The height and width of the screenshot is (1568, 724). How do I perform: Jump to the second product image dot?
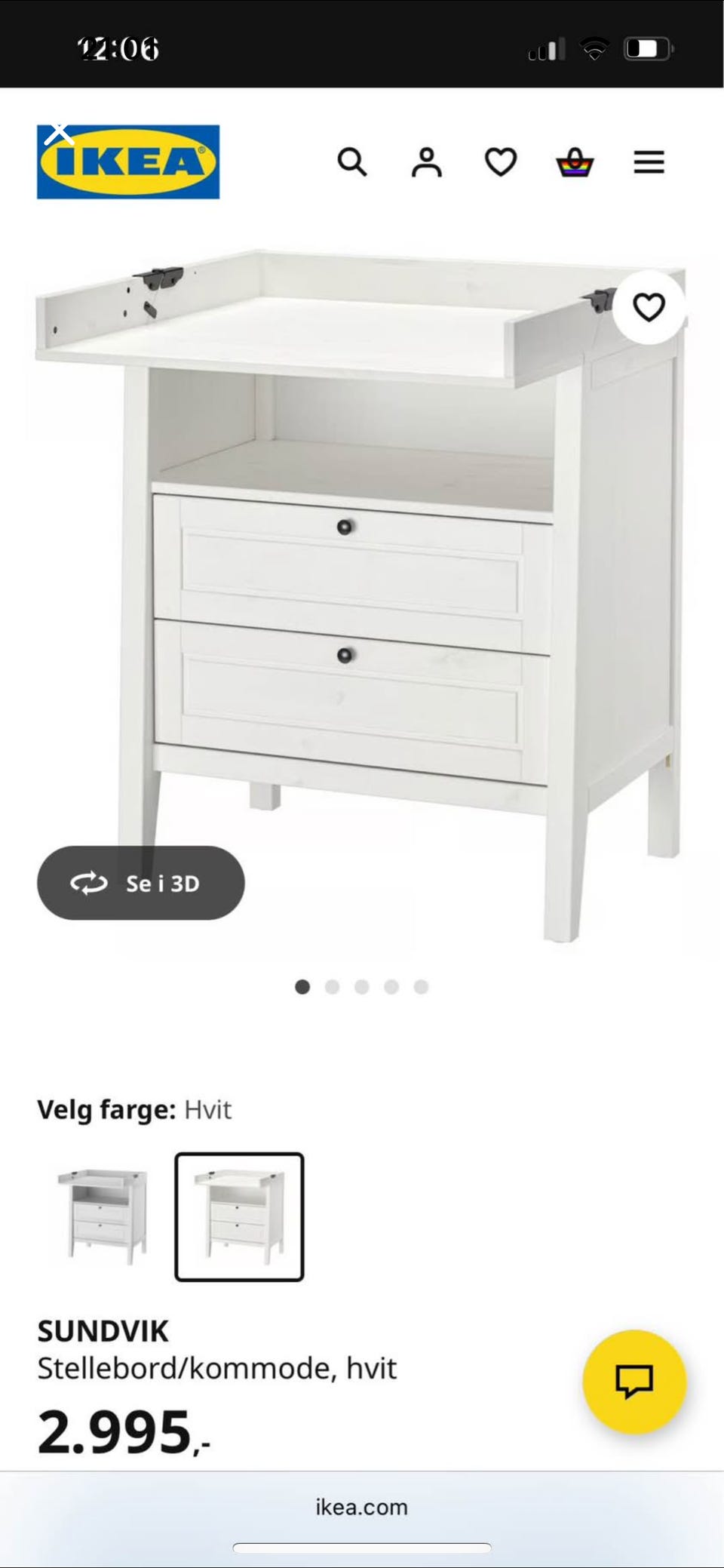tap(332, 987)
